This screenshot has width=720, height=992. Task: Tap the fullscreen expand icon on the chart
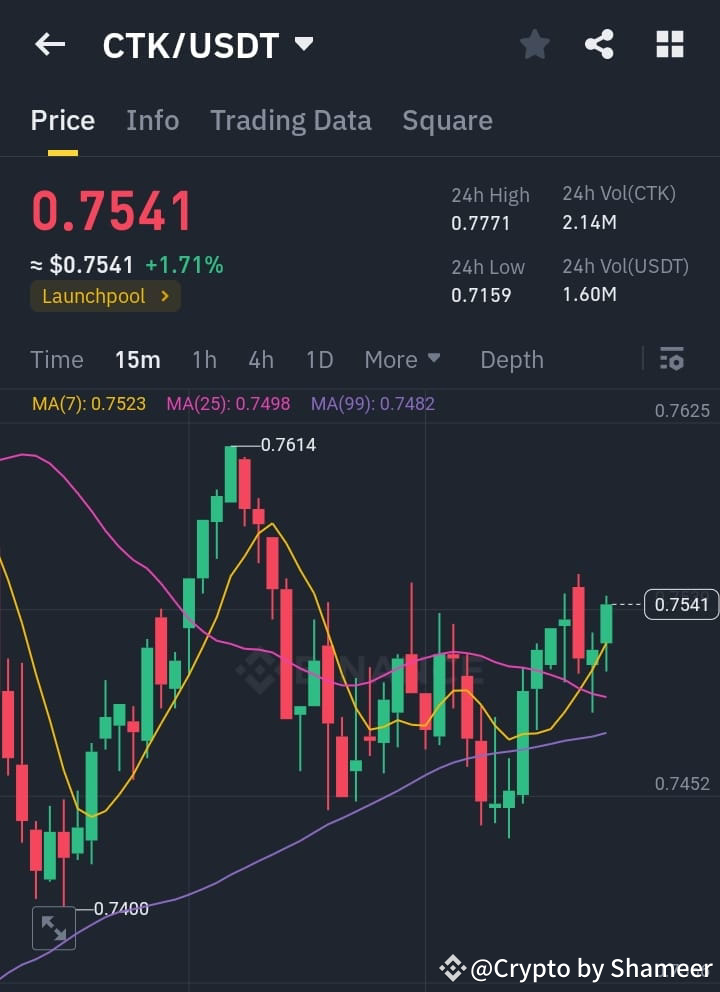(x=53, y=928)
